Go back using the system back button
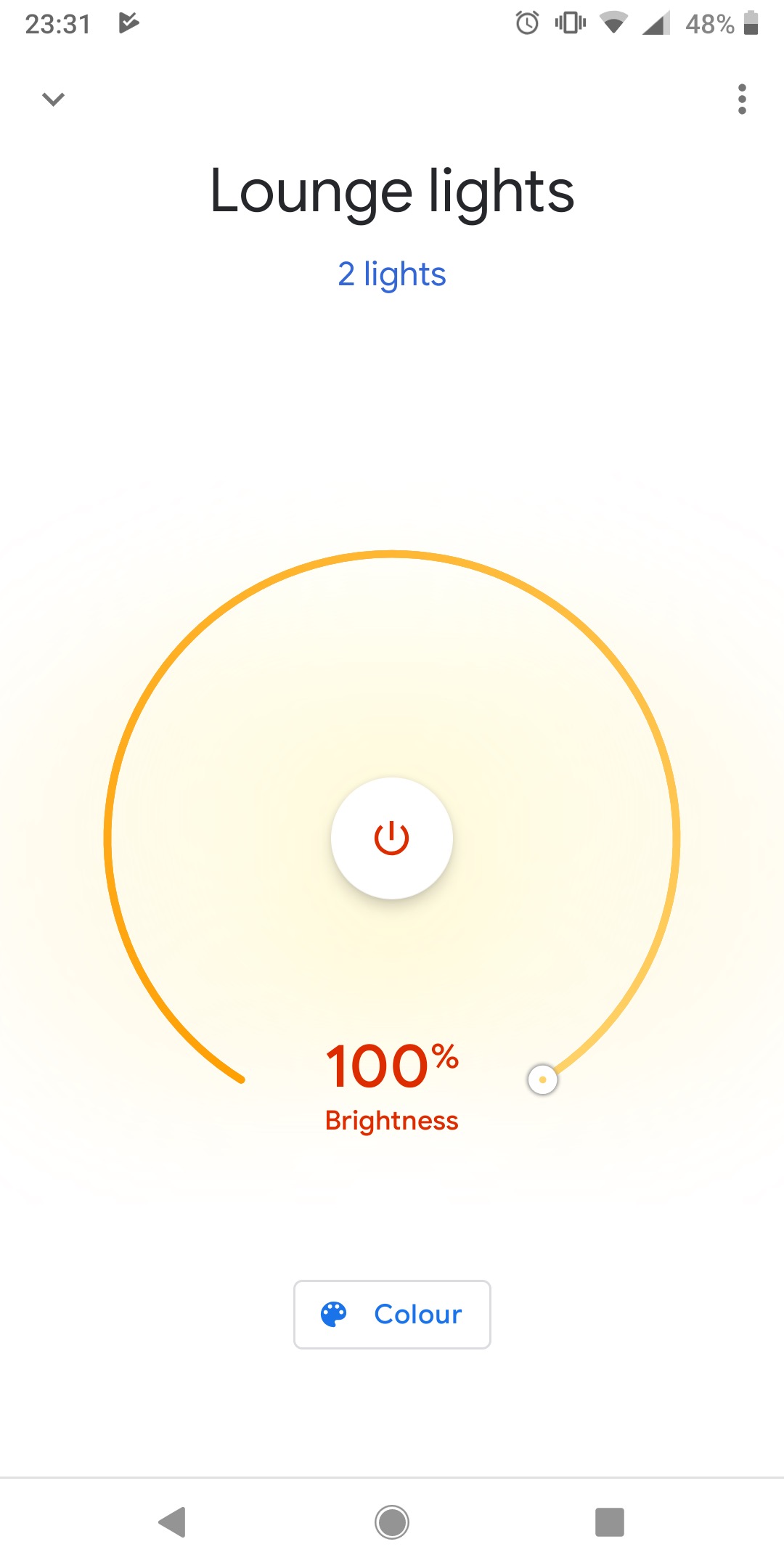 click(173, 1522)
